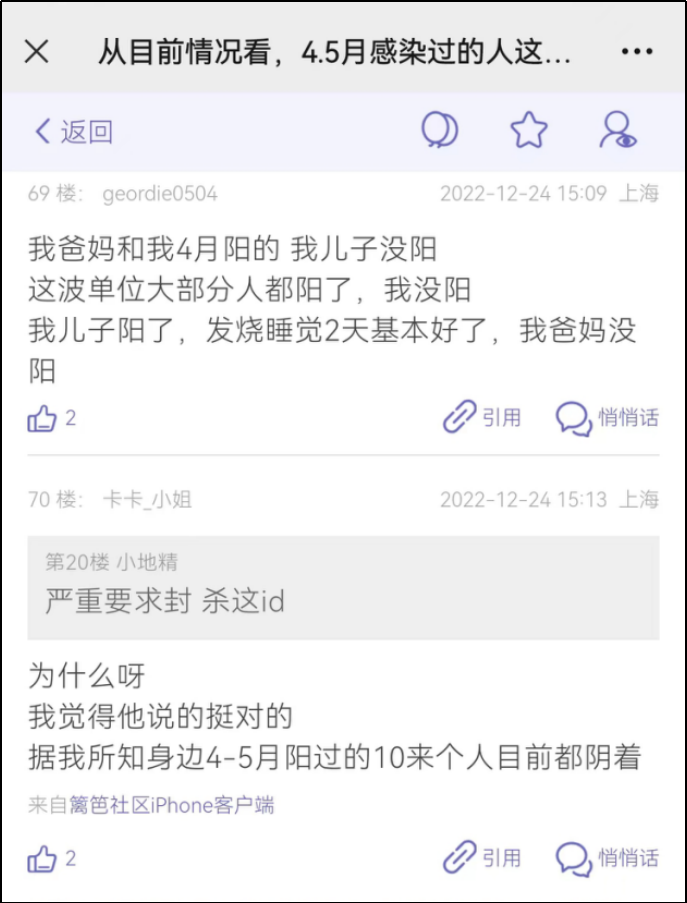Tap 返回 to go back
Screen dimensions: 687x903
click(73, 131)
